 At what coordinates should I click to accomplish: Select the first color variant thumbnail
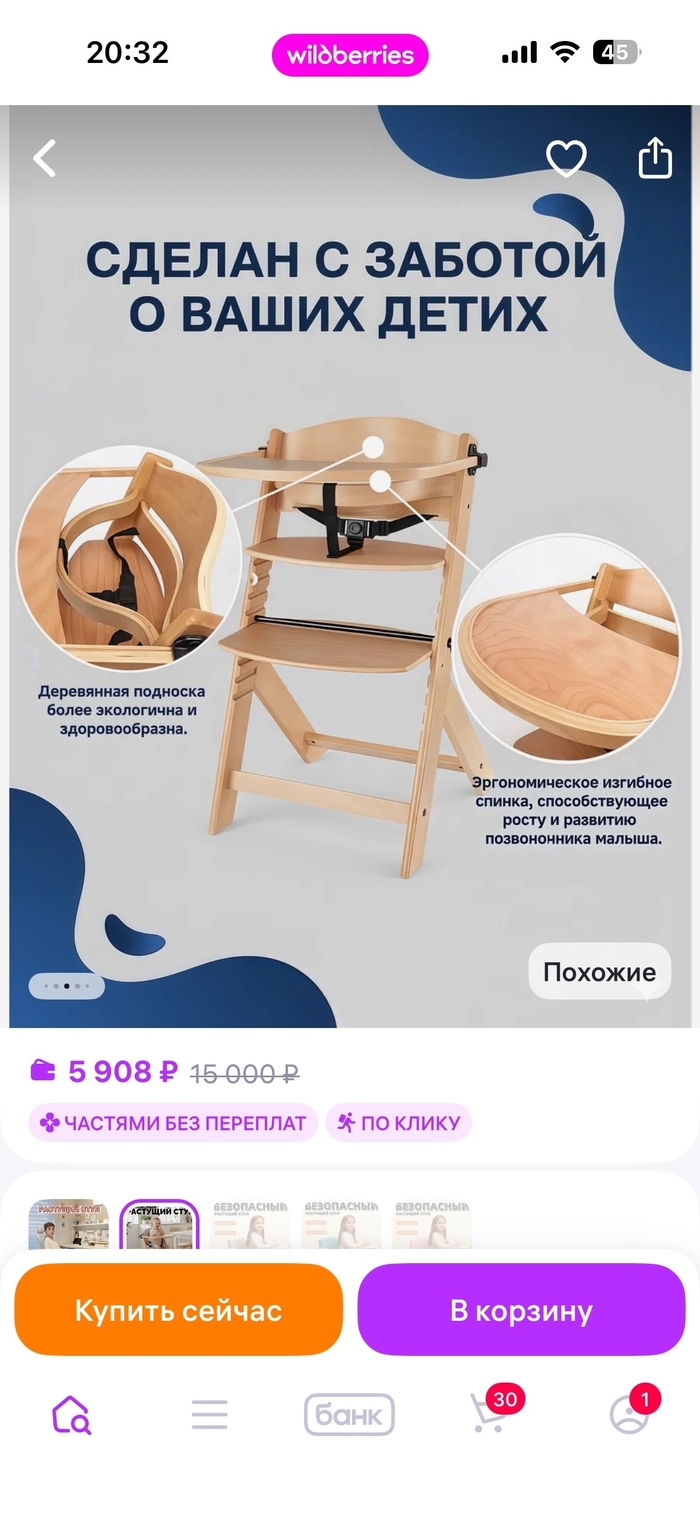click(x=68, y=1226)
